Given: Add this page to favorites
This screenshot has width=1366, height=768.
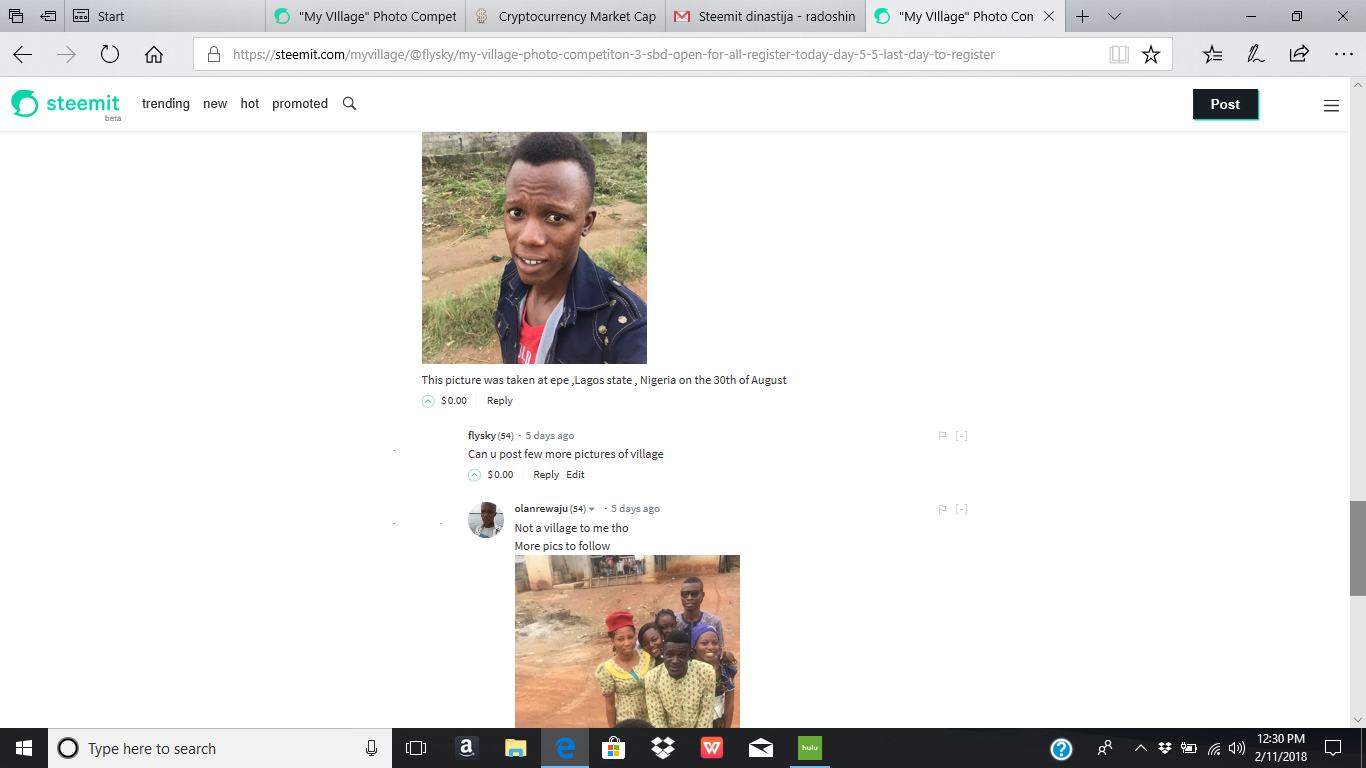Looking at the screenshot, I should point(1151,55).
